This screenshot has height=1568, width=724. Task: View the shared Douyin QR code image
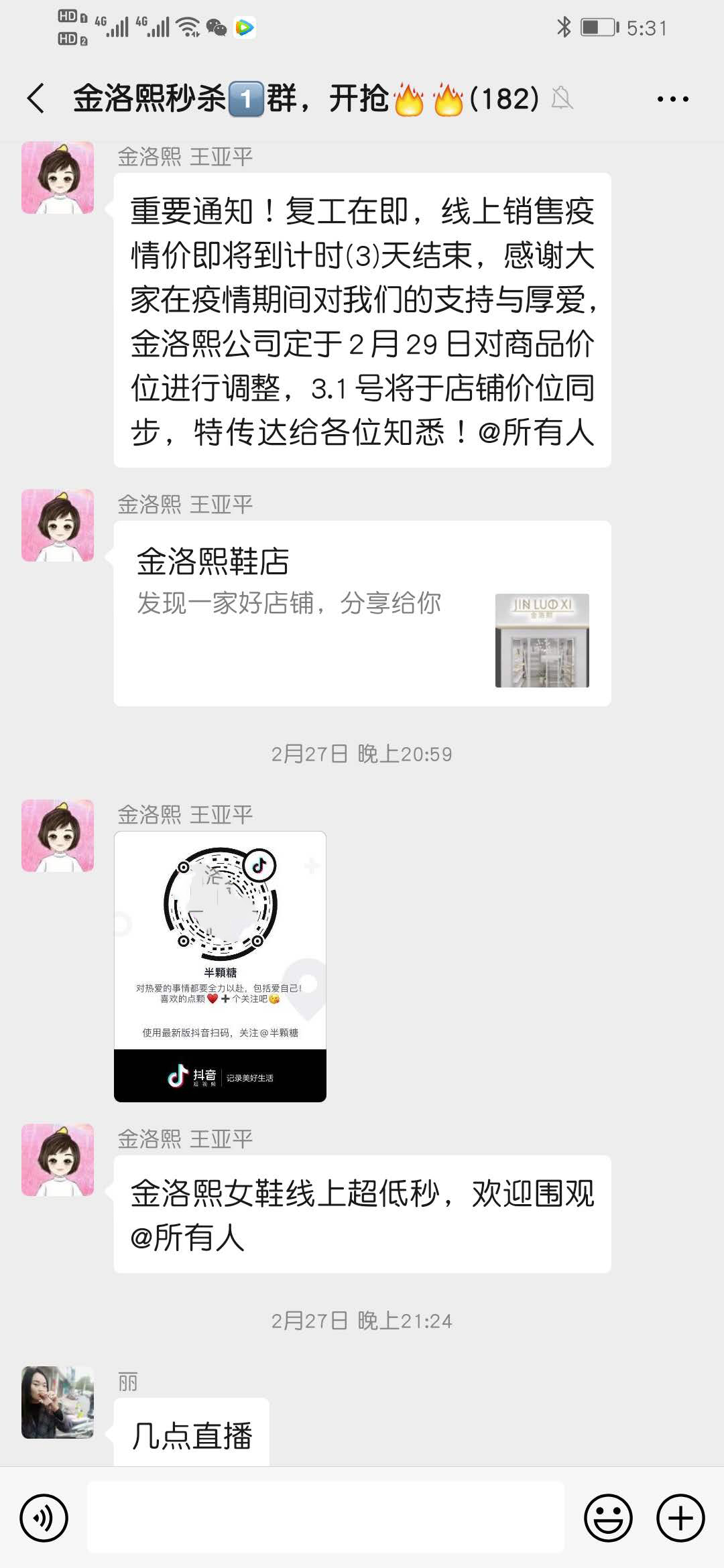pyautogui.click(x=220, y=966)
